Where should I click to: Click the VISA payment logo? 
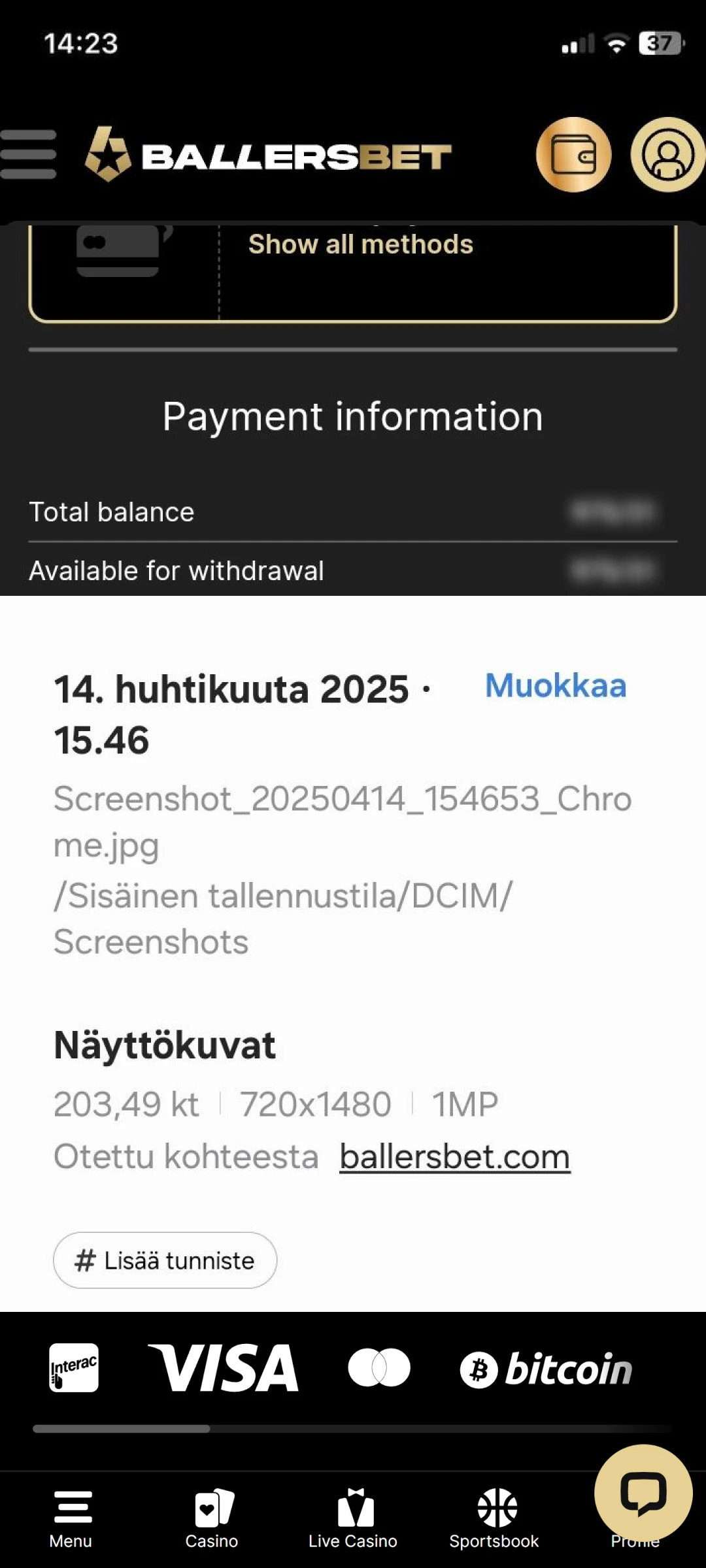(224, 1365)
